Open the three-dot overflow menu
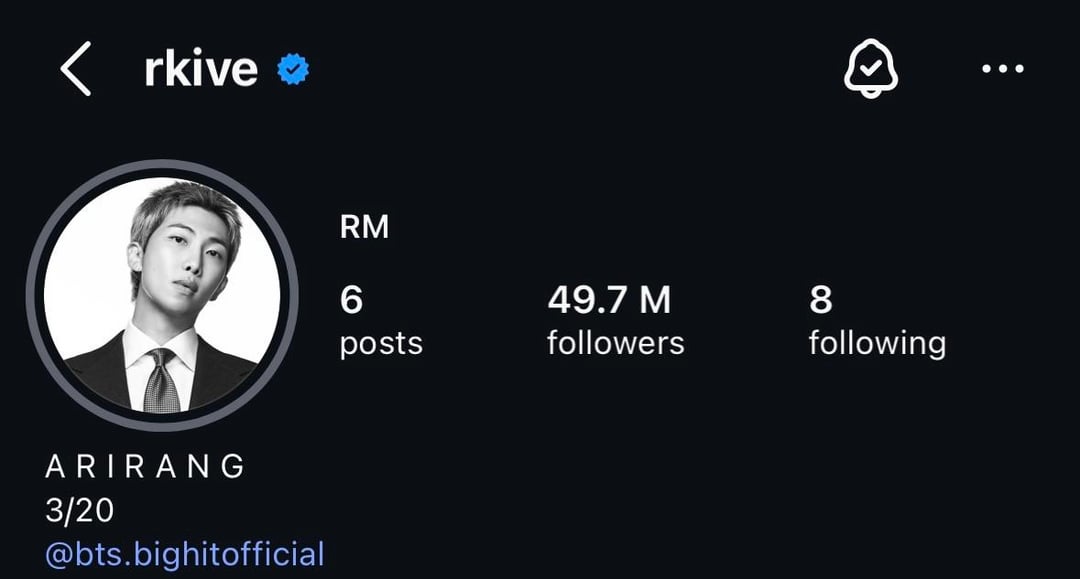Viewport: 1080px width, 579px height. pyautogui.click(x=1002, y=69)
